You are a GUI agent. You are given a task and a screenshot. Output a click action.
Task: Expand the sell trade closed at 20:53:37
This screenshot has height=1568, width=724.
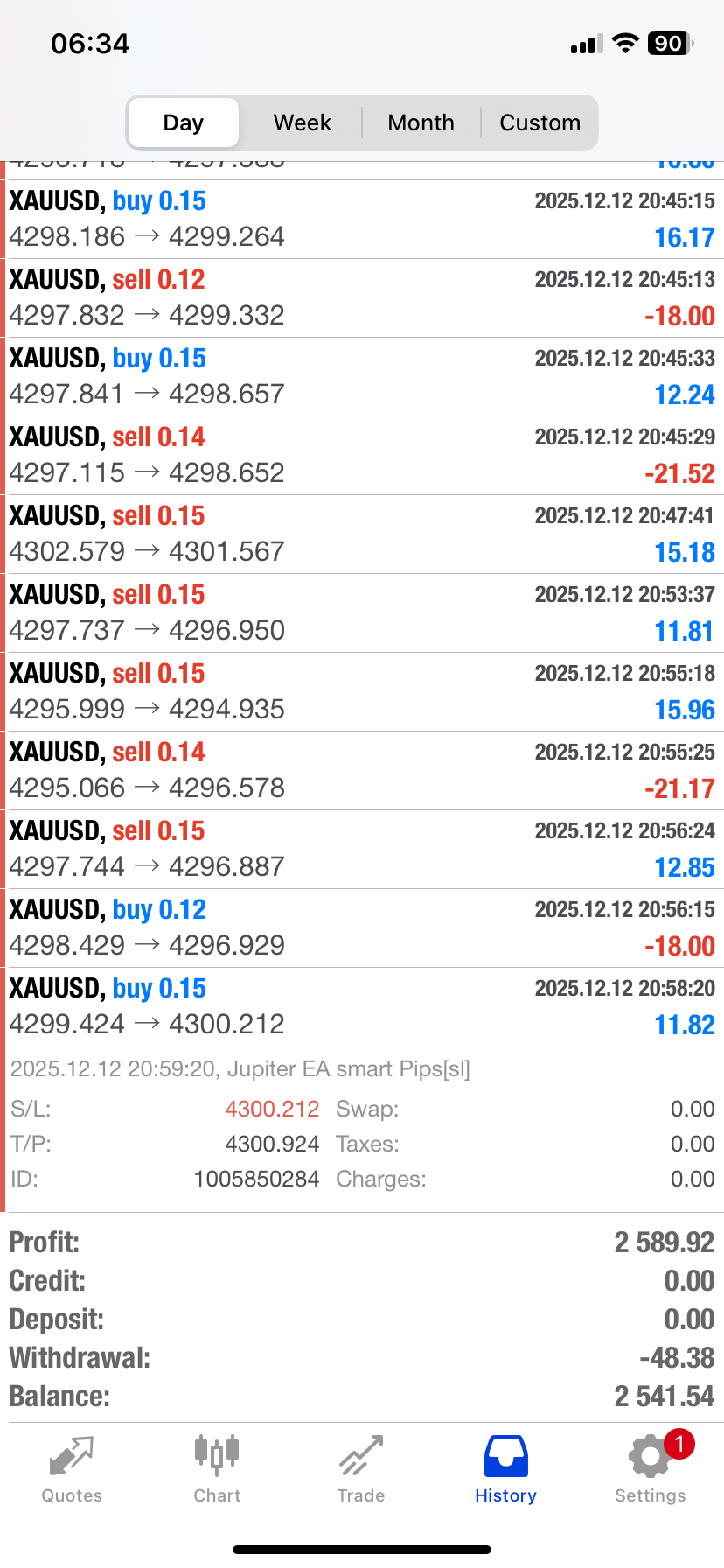[362, 612]
